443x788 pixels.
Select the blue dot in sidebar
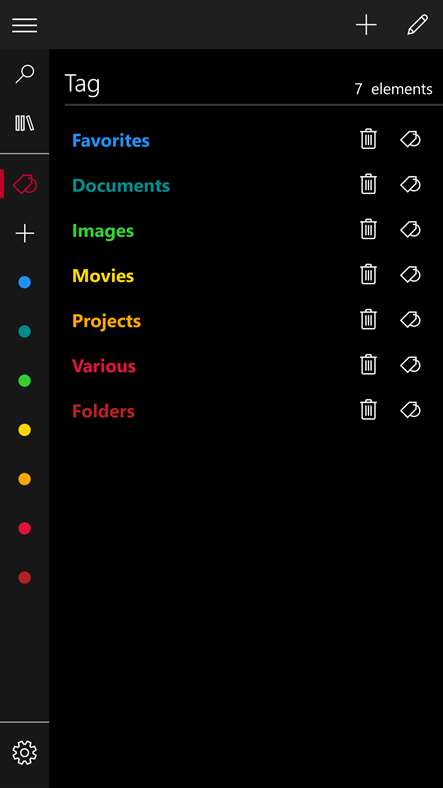point(25,282)
